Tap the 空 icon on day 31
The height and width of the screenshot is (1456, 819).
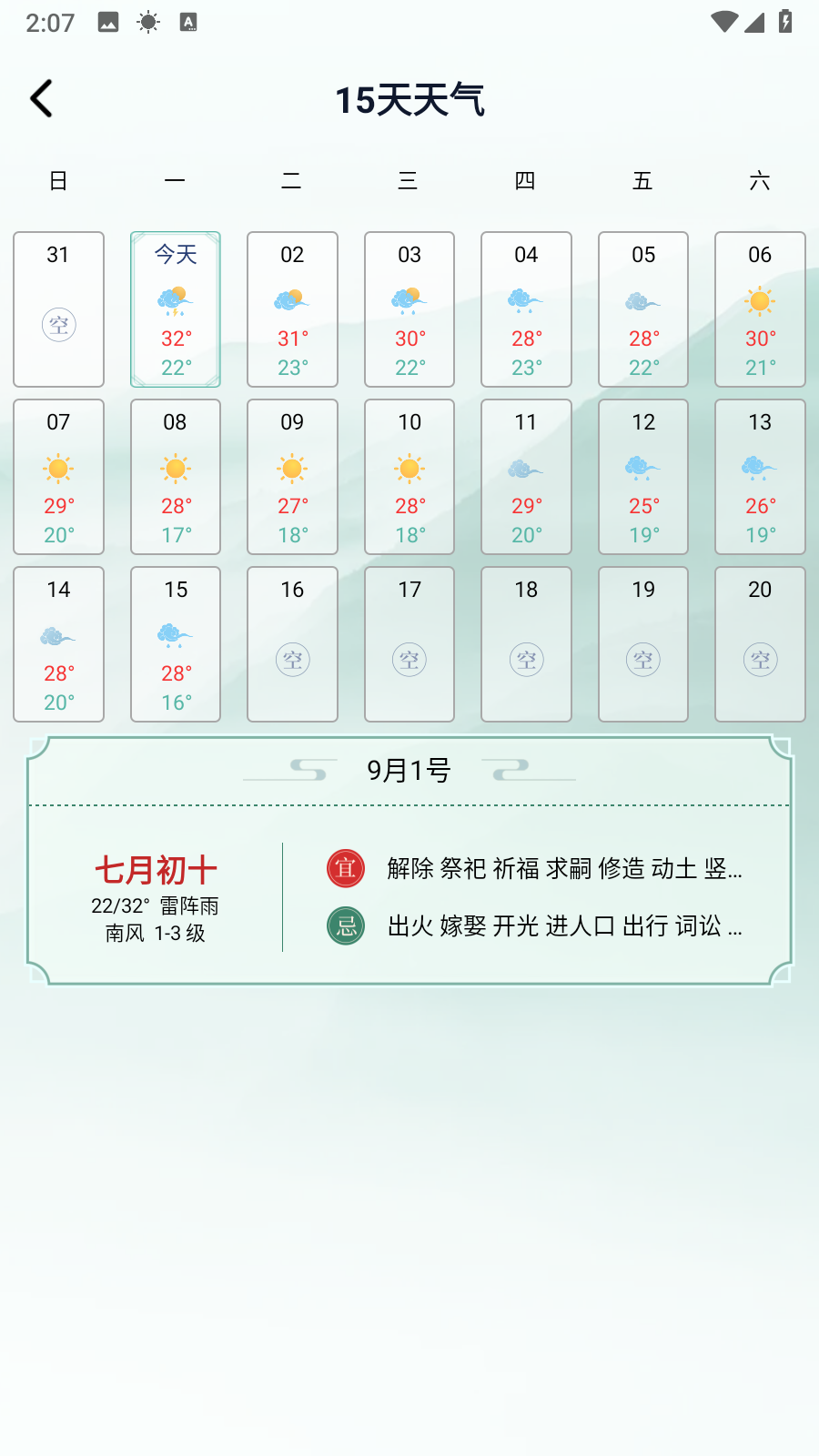[x=58, y=324]
